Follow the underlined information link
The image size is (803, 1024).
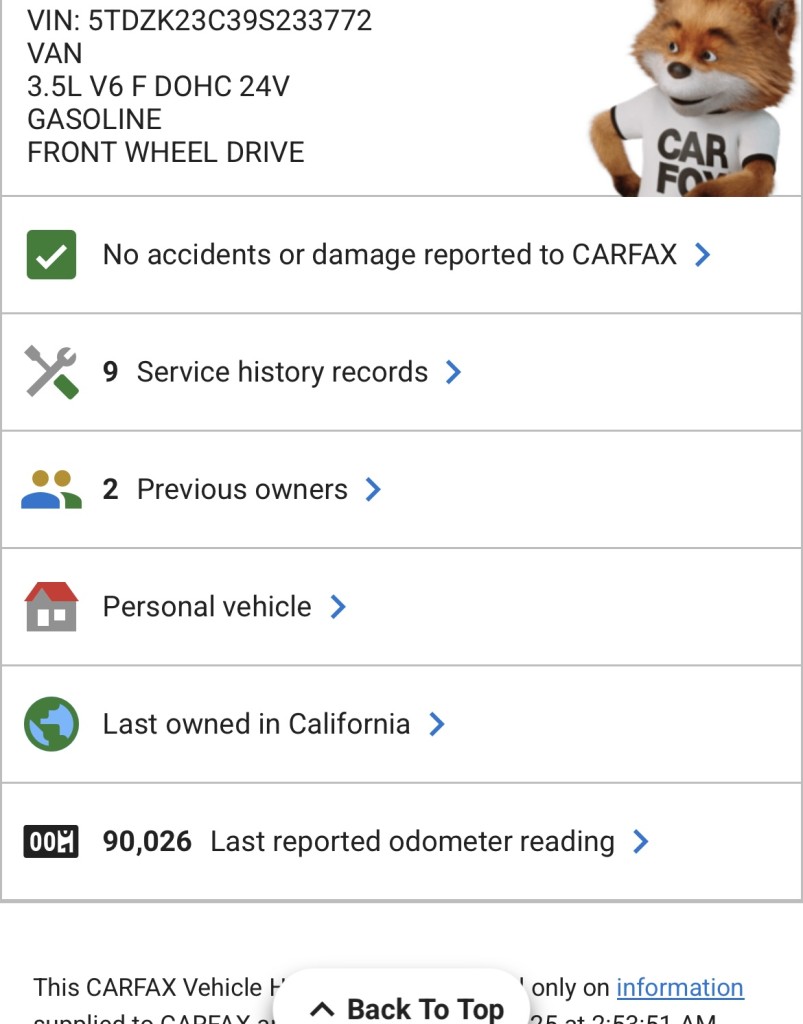tap(679, 988)
